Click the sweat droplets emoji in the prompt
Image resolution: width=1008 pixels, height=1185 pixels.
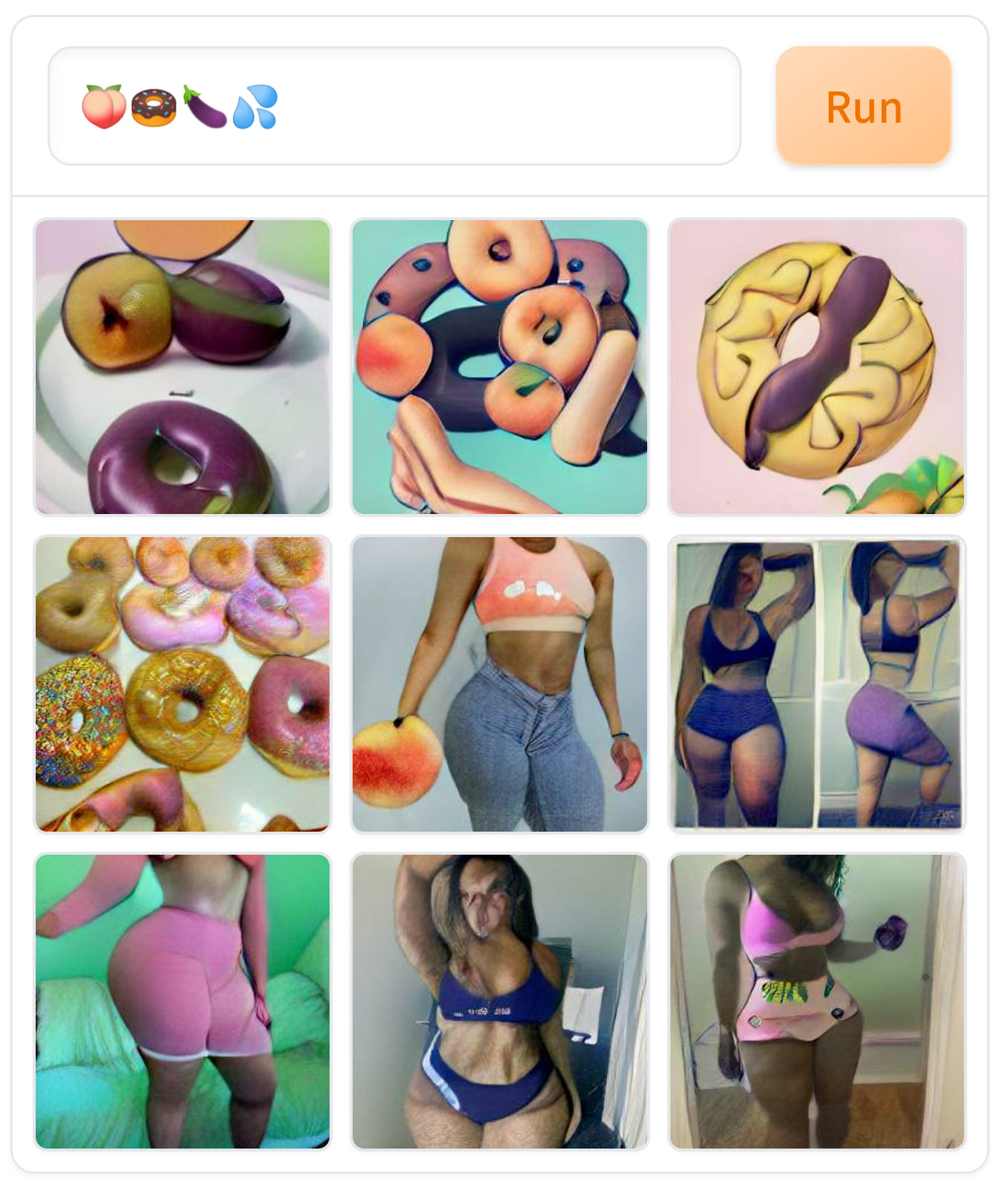pos(255,106)
